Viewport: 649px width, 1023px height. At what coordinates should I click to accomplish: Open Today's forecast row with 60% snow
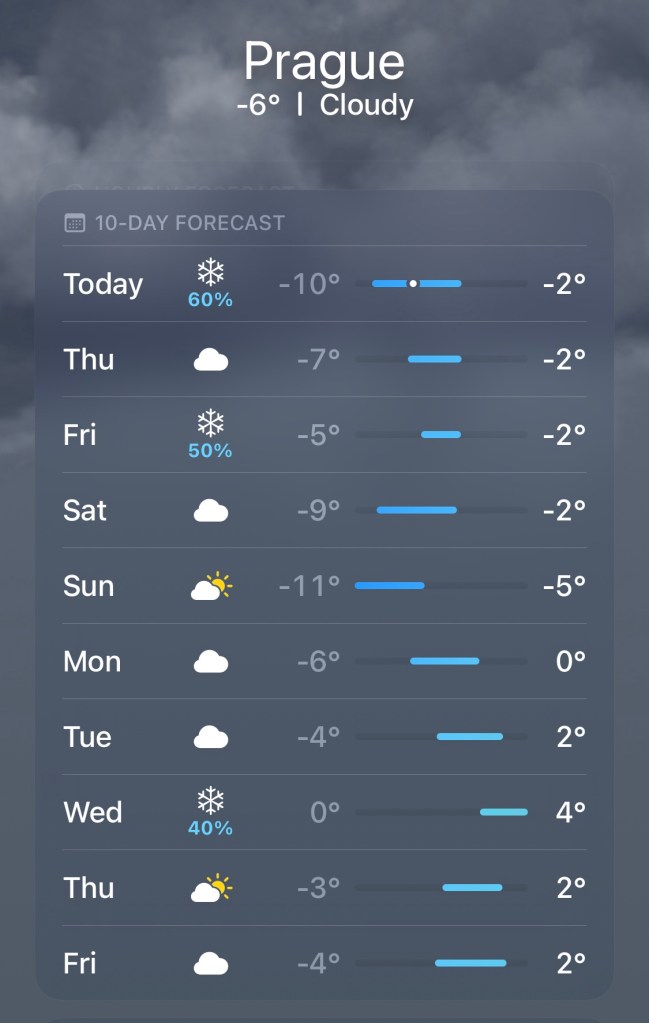pos(324,284)
